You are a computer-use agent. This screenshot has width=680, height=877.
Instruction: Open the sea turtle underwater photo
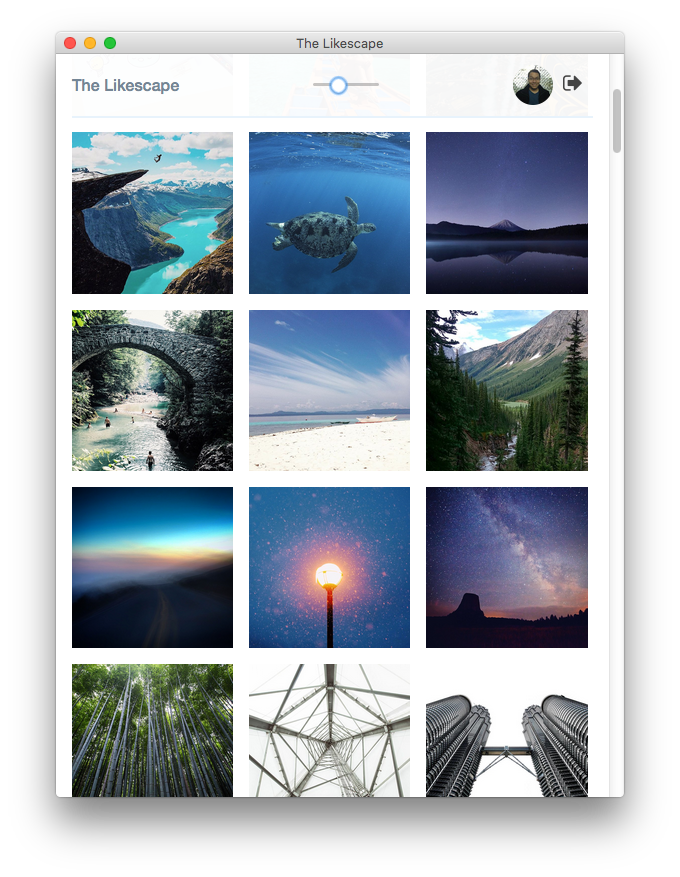coord(329,213)
